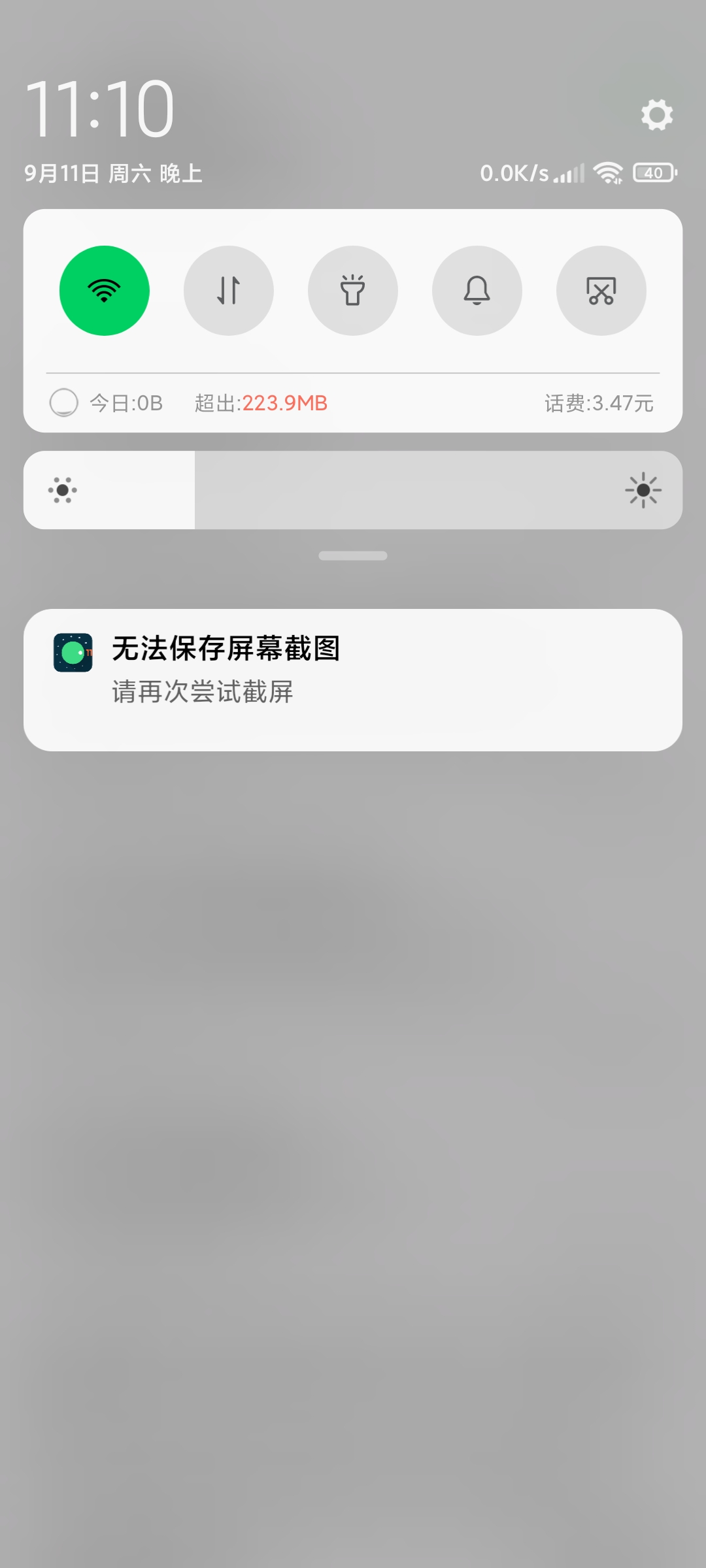Enable the mobile data toggle
Image resolution: width=706 pixels, height=1568 pixels.
coord(229,291)
